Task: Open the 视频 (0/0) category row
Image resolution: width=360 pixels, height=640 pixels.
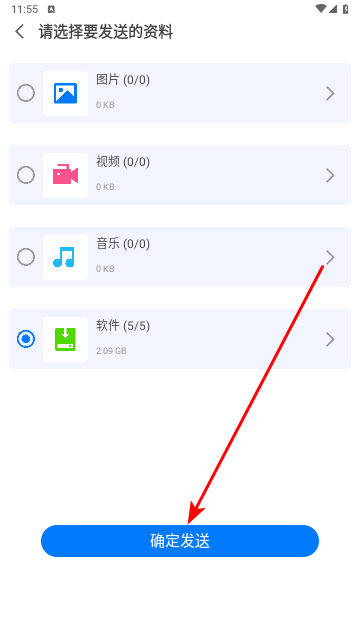Action: (x=180, y=175)
